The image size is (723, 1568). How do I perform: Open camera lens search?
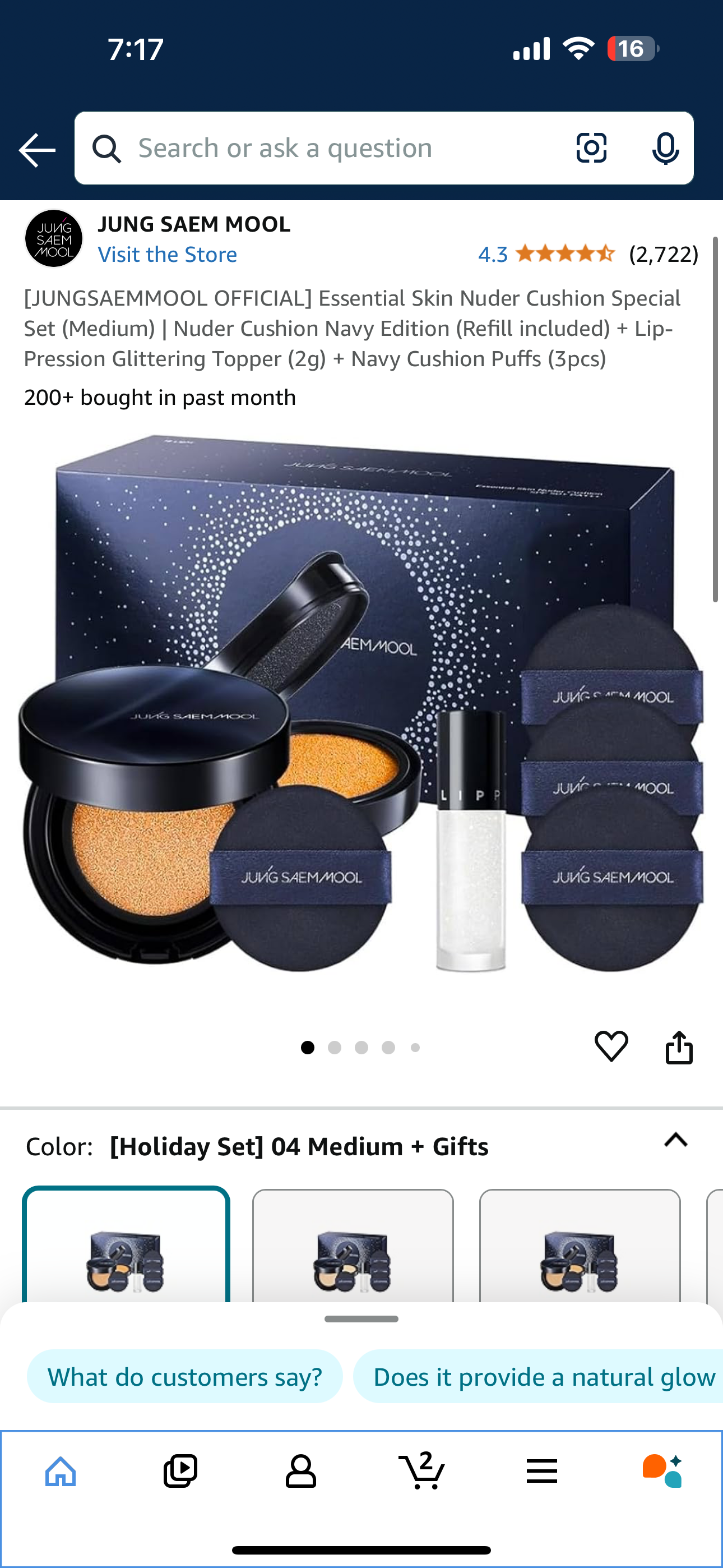tap(591, 148)
